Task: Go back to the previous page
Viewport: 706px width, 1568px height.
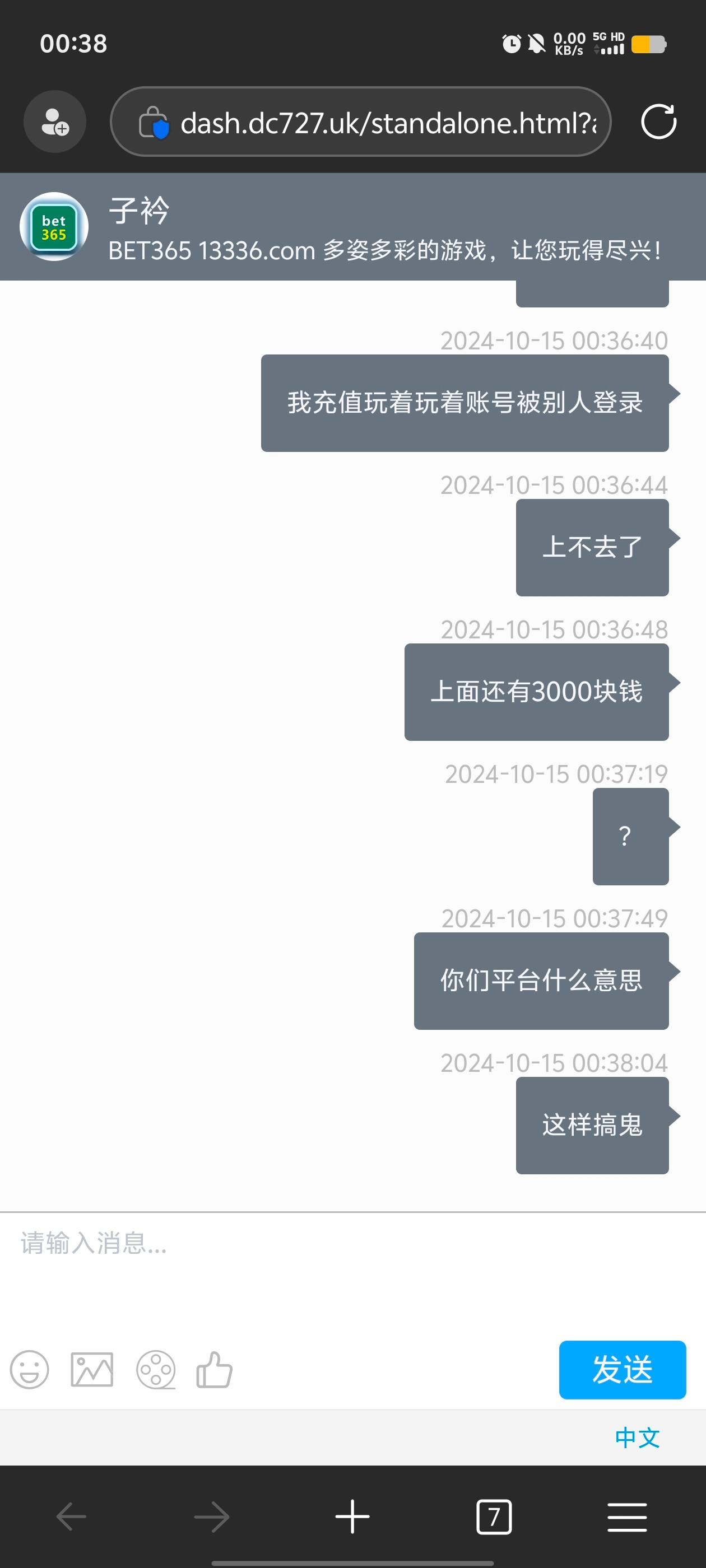Action: 71,1516
